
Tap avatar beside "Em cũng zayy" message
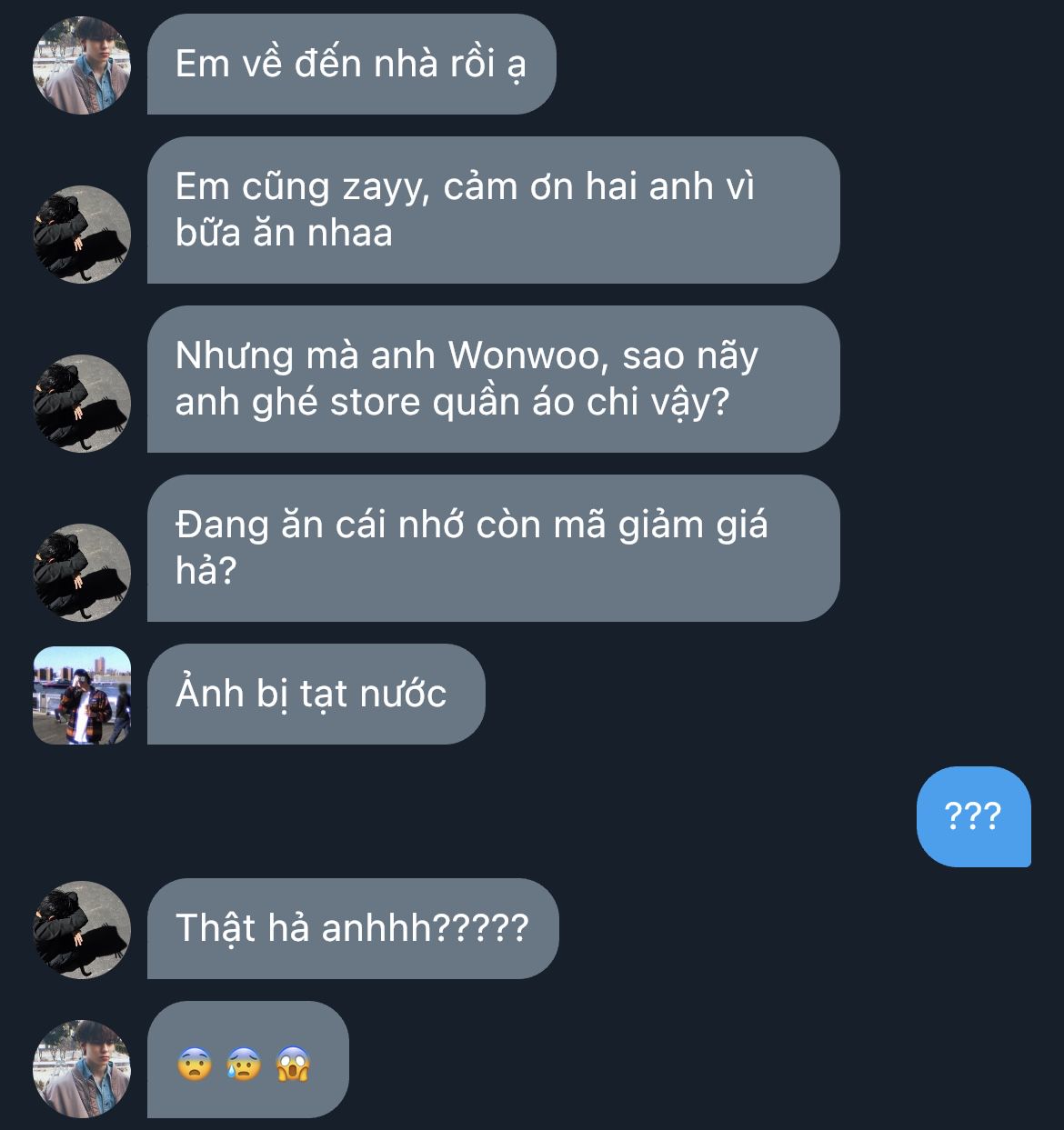(82, 235)
